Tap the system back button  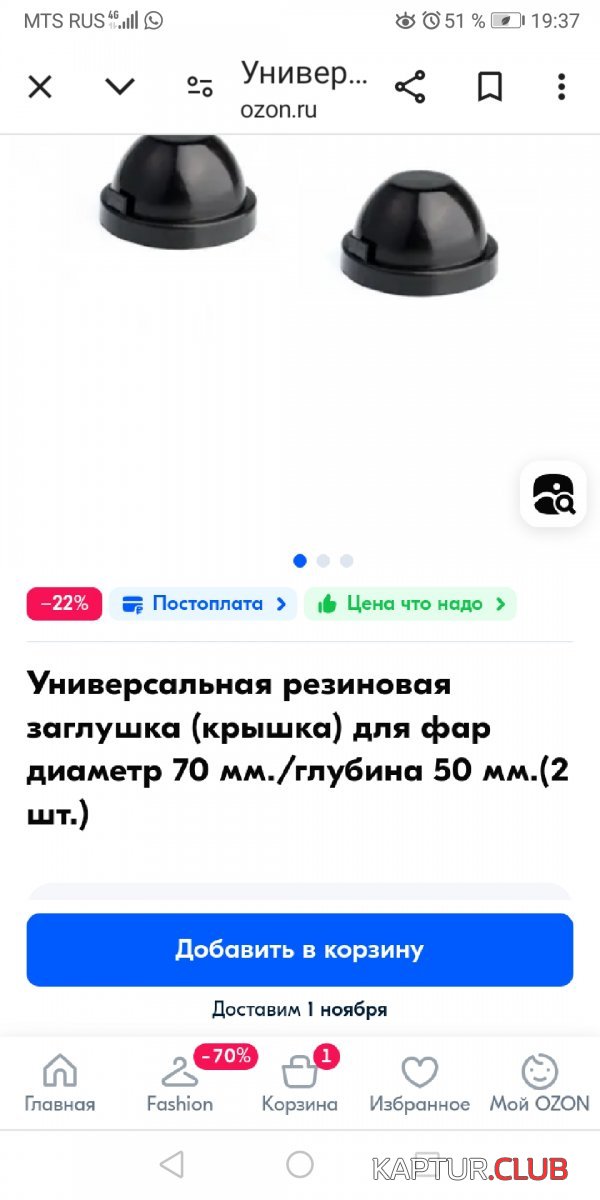pos(172,1164)
